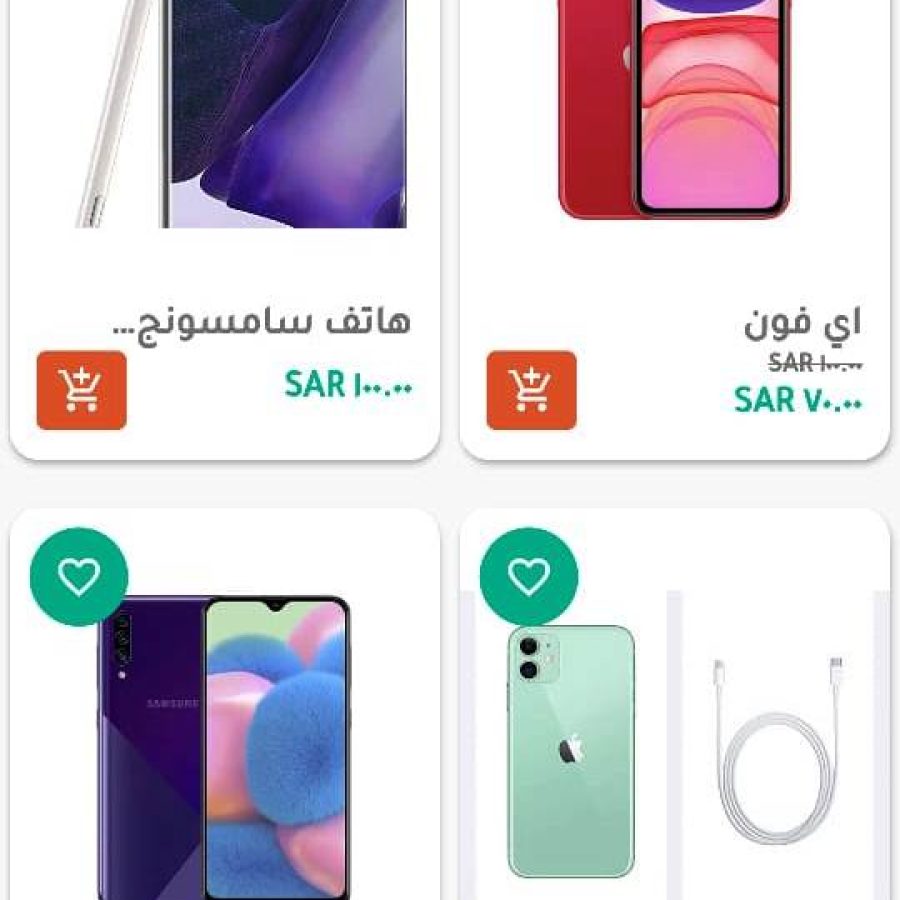Add the اي فون to cart
Viewport: 900px width, 900px height.
click(531, 390)
